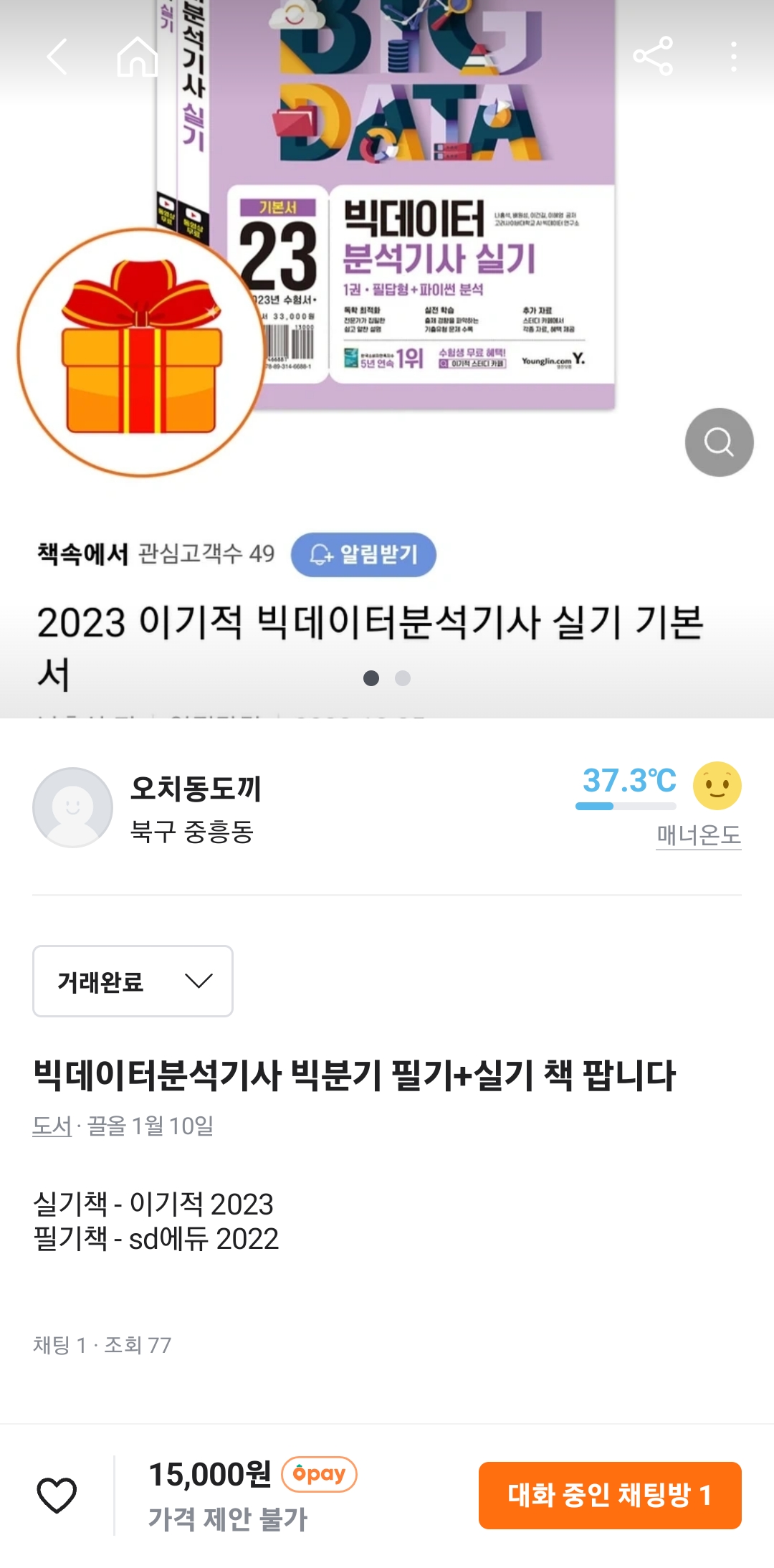Expand the 거래완료 status dropdown
774x1568 pixels.
pos(133,981)
